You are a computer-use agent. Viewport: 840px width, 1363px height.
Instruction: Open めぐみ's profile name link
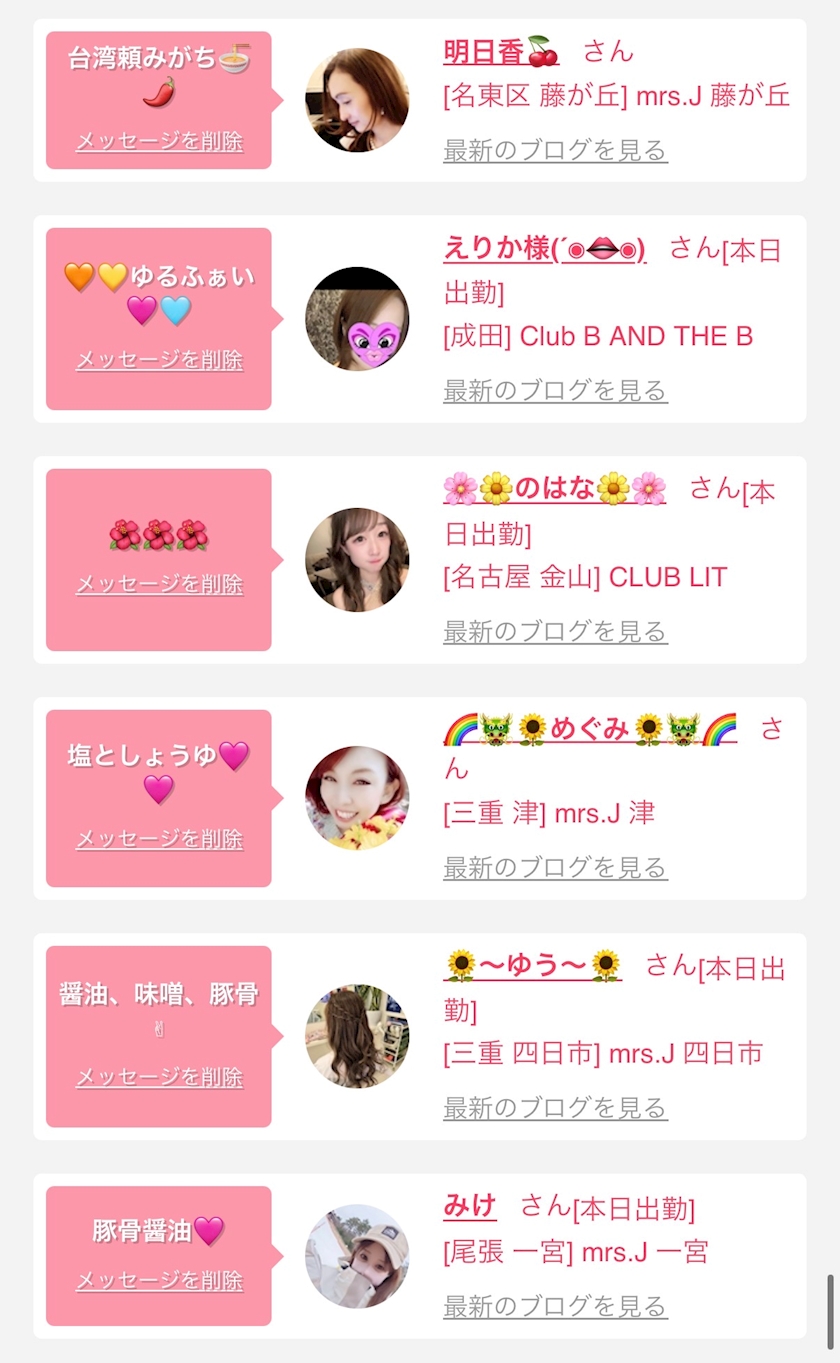(x=590, y=729)
